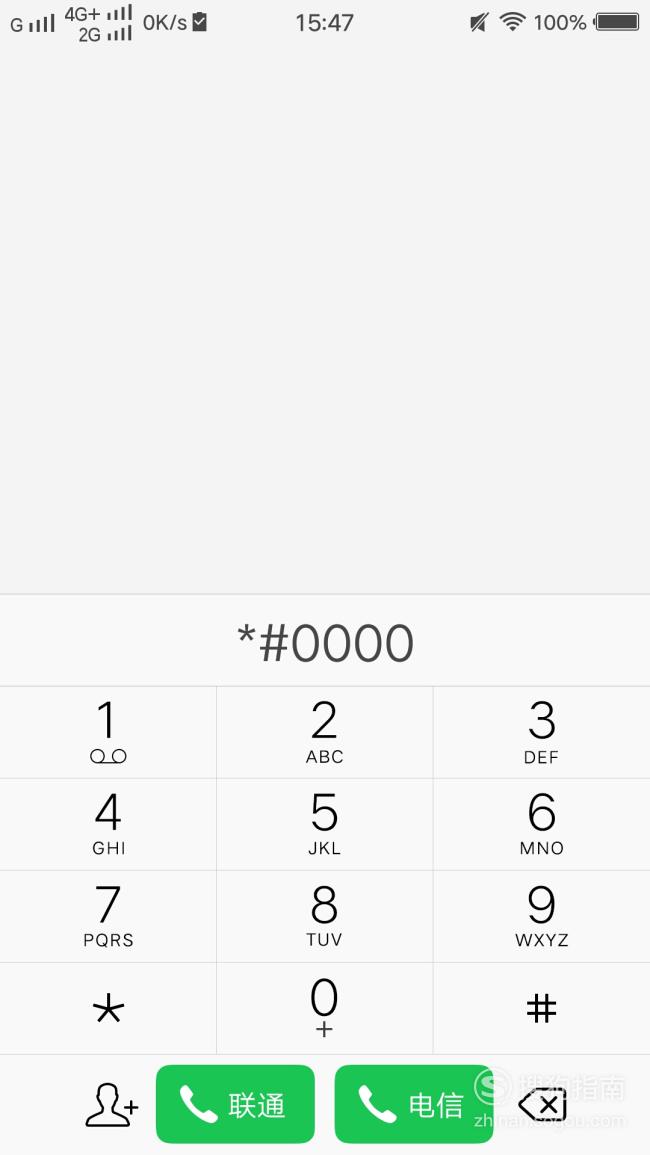Enter digit 6 MNO
Screen dimensions: 650x1155
[542, 824]
